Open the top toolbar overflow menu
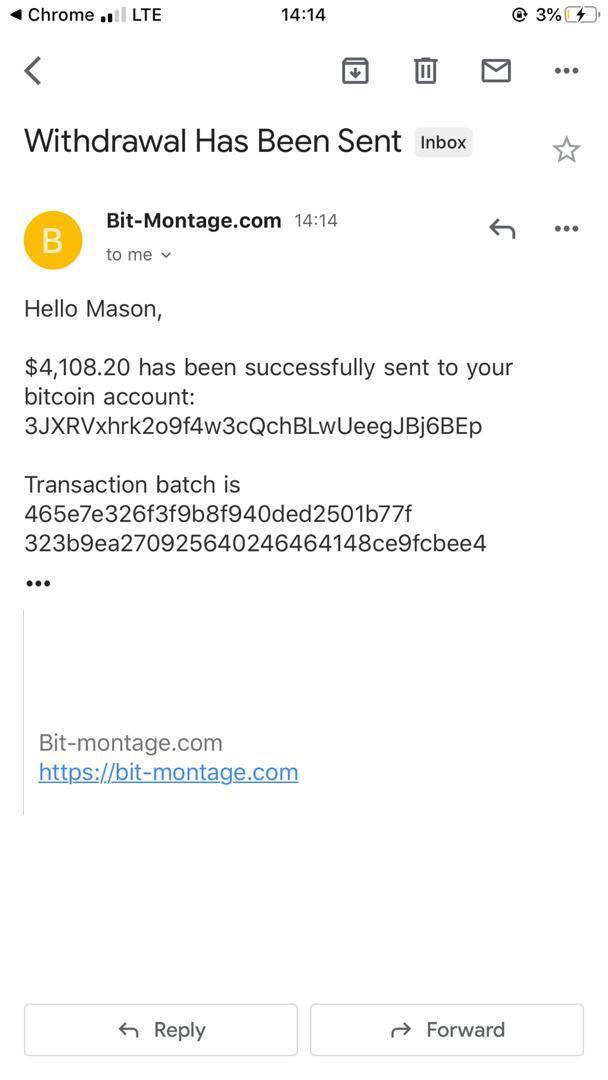 click(566, 71)
